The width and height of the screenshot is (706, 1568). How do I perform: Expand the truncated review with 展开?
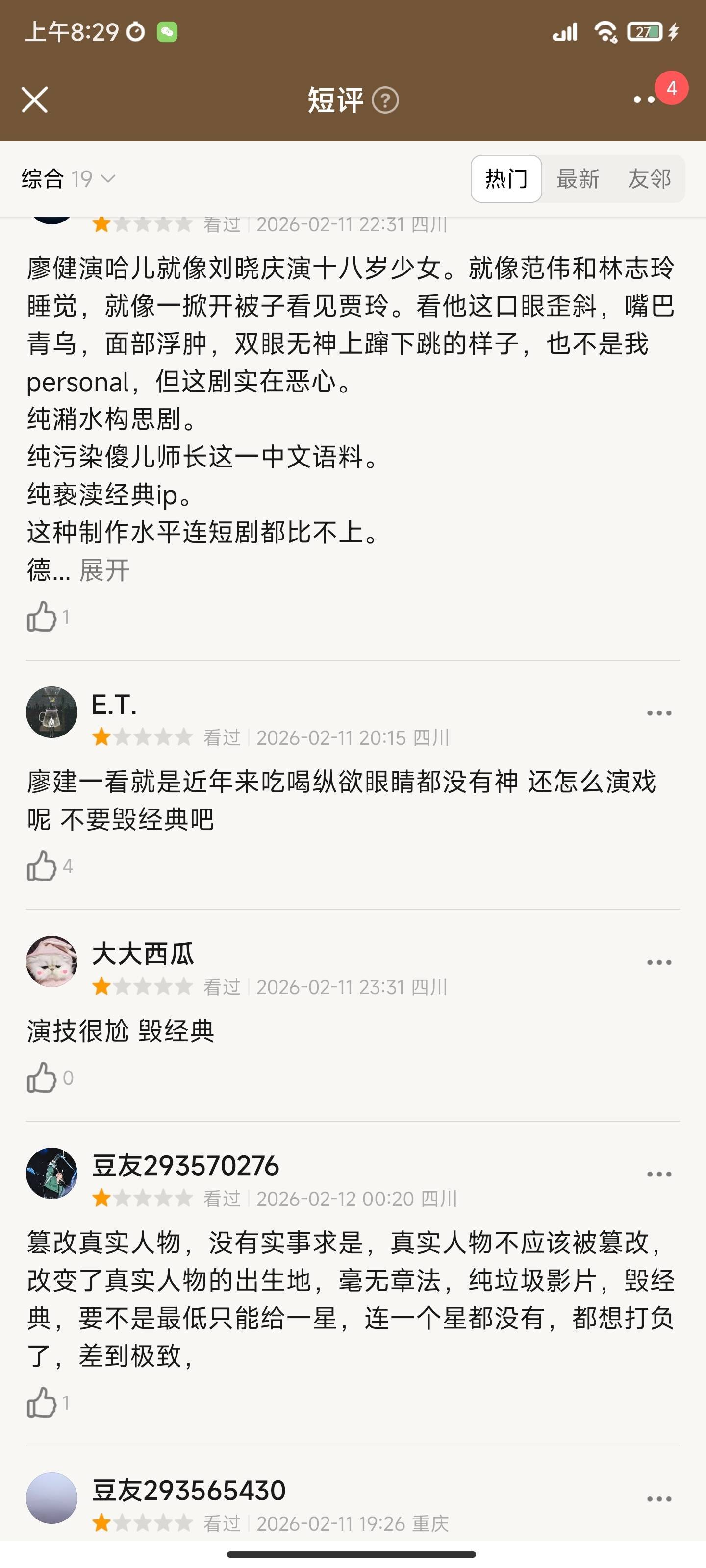click(104, 570)
